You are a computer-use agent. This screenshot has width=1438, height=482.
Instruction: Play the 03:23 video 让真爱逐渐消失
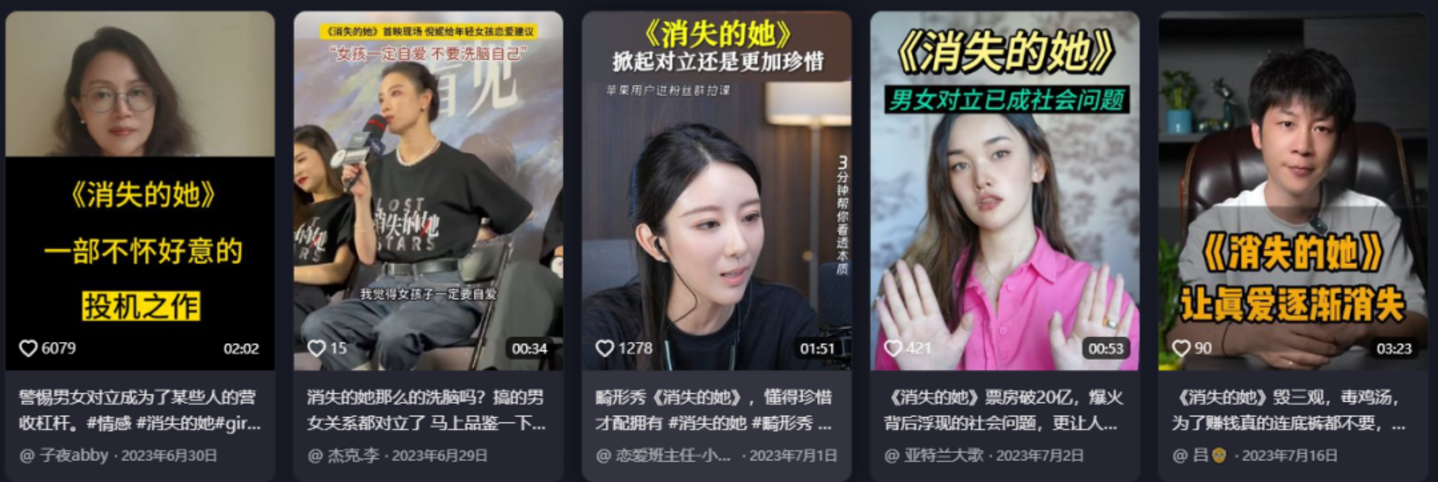(x=1292, y=190)
